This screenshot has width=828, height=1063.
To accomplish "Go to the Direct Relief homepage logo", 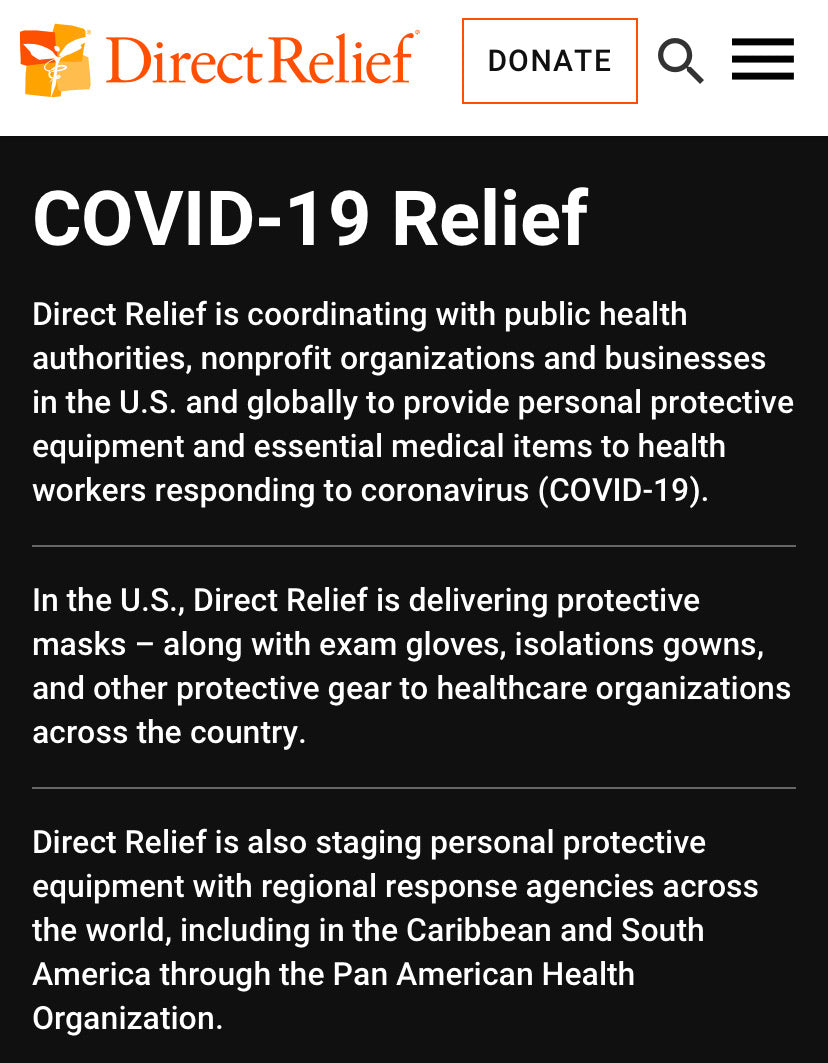I will [x=218, y=60].
